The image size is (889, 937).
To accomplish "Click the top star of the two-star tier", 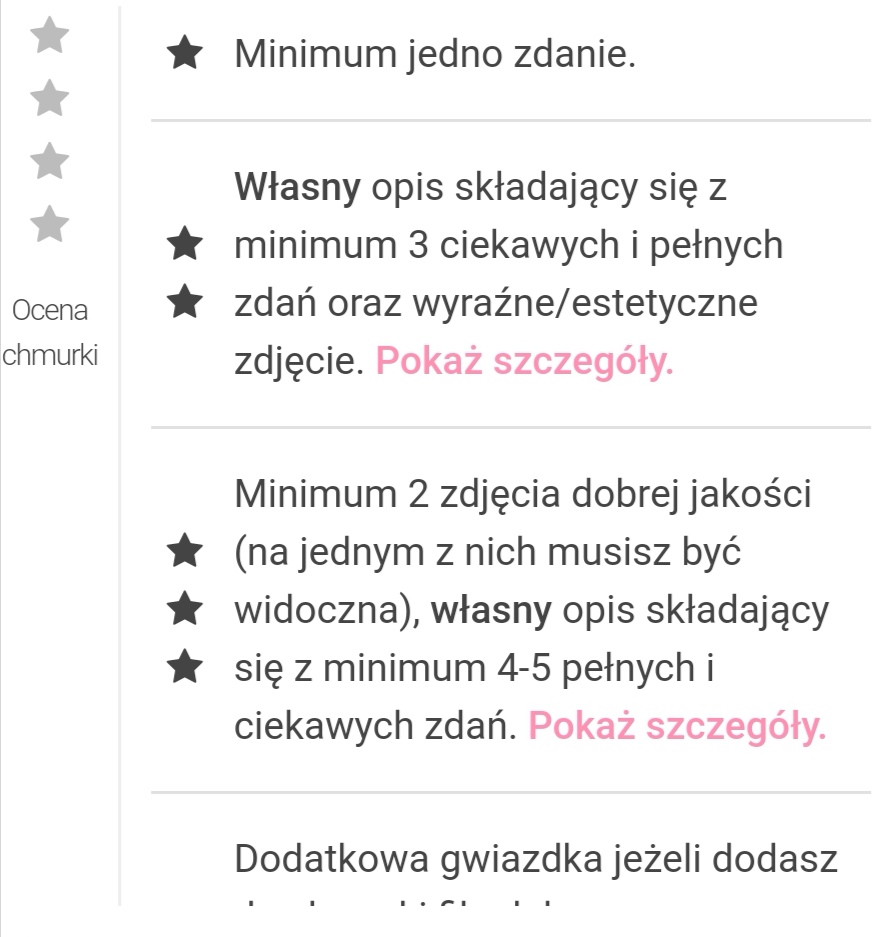I will pyautogui.click(x=186, y=244).
